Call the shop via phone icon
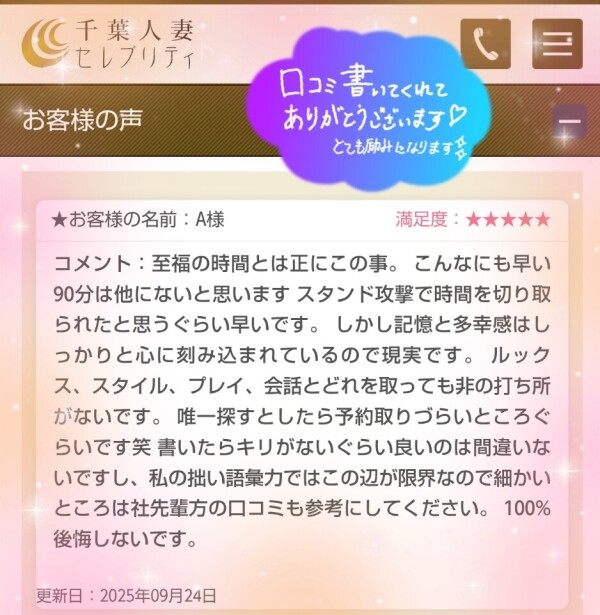The width and height of the screenshot is (600, 615). tap(485, 44)
